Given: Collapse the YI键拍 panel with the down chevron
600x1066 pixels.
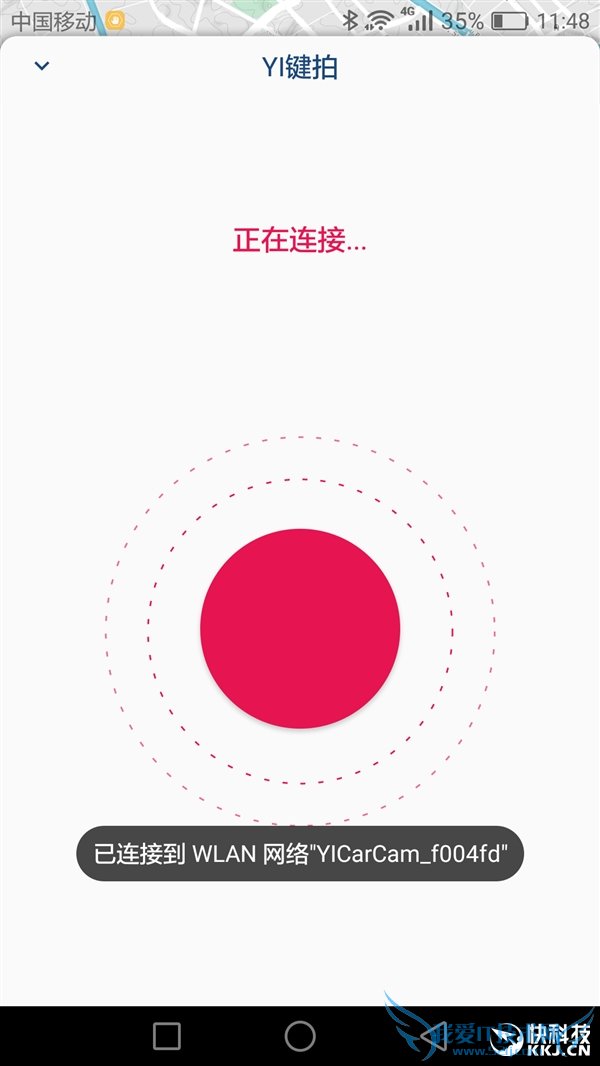Looking at the screenshot, I should tap(42, 67).
